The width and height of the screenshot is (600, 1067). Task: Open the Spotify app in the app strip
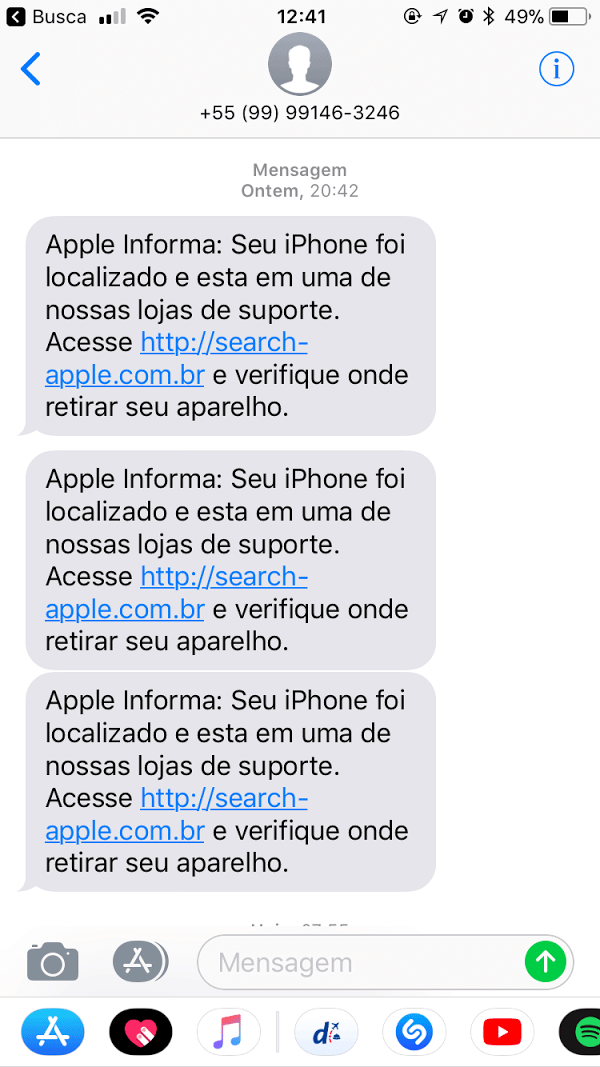pyautogui.click(x=583, y=1032)
